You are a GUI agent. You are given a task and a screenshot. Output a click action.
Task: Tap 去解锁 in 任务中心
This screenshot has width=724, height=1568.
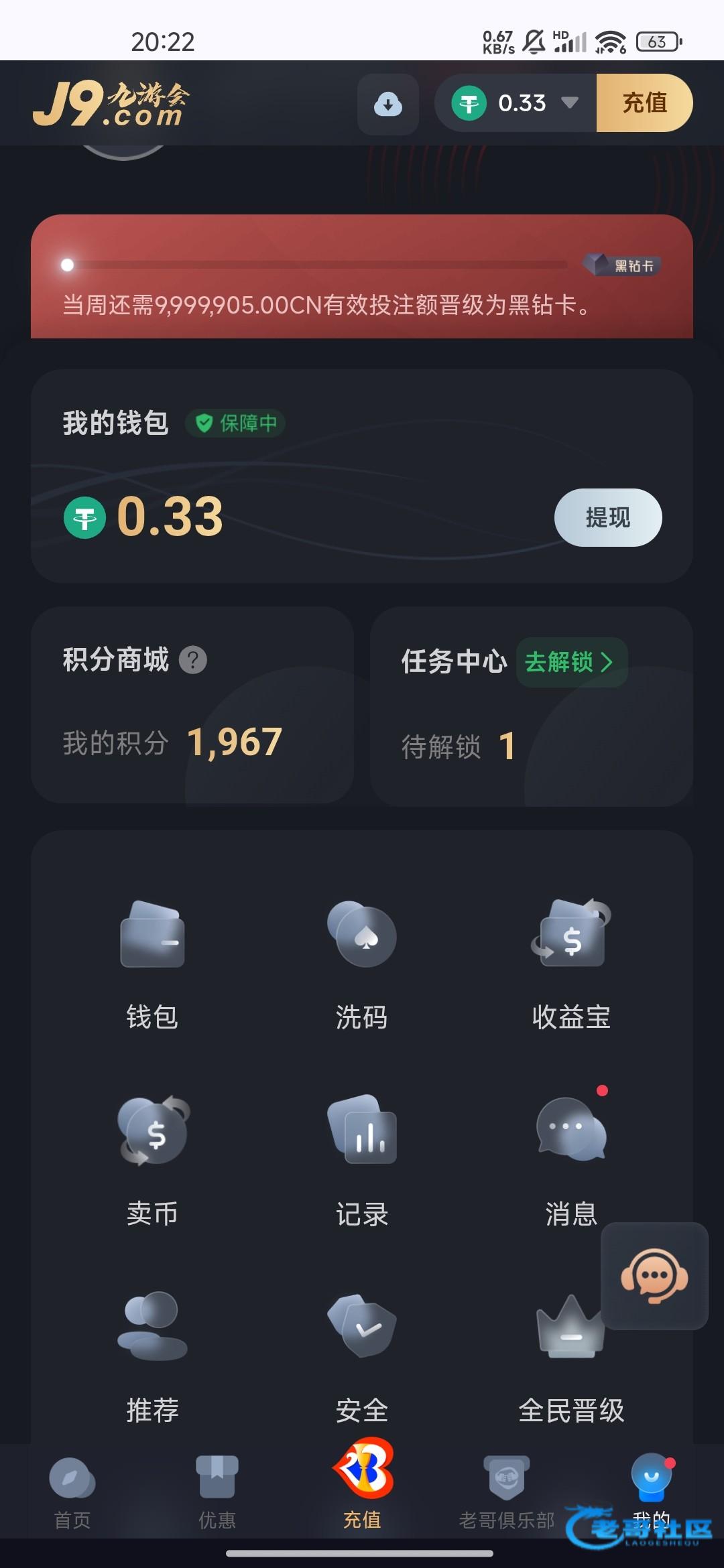click(x=570, y=662)
